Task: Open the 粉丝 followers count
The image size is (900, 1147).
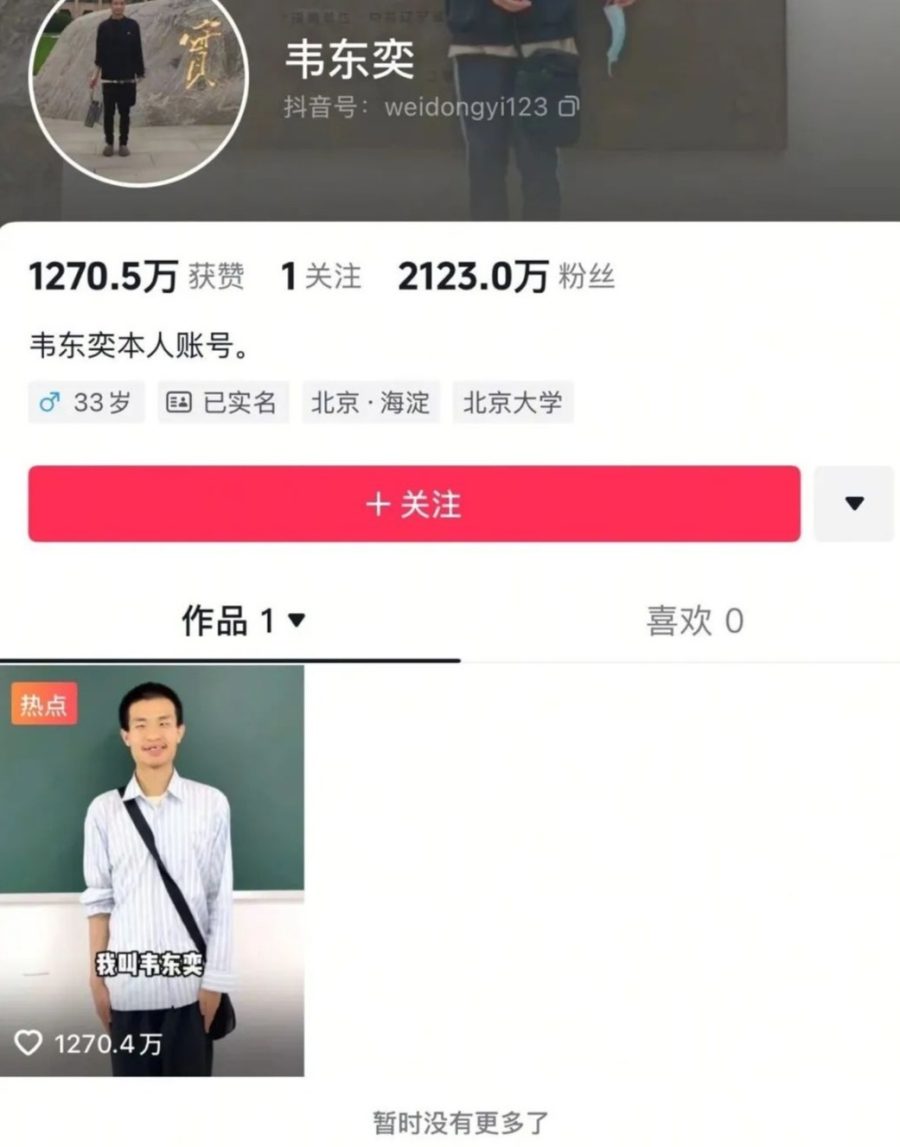Action: tap(506, 276)
